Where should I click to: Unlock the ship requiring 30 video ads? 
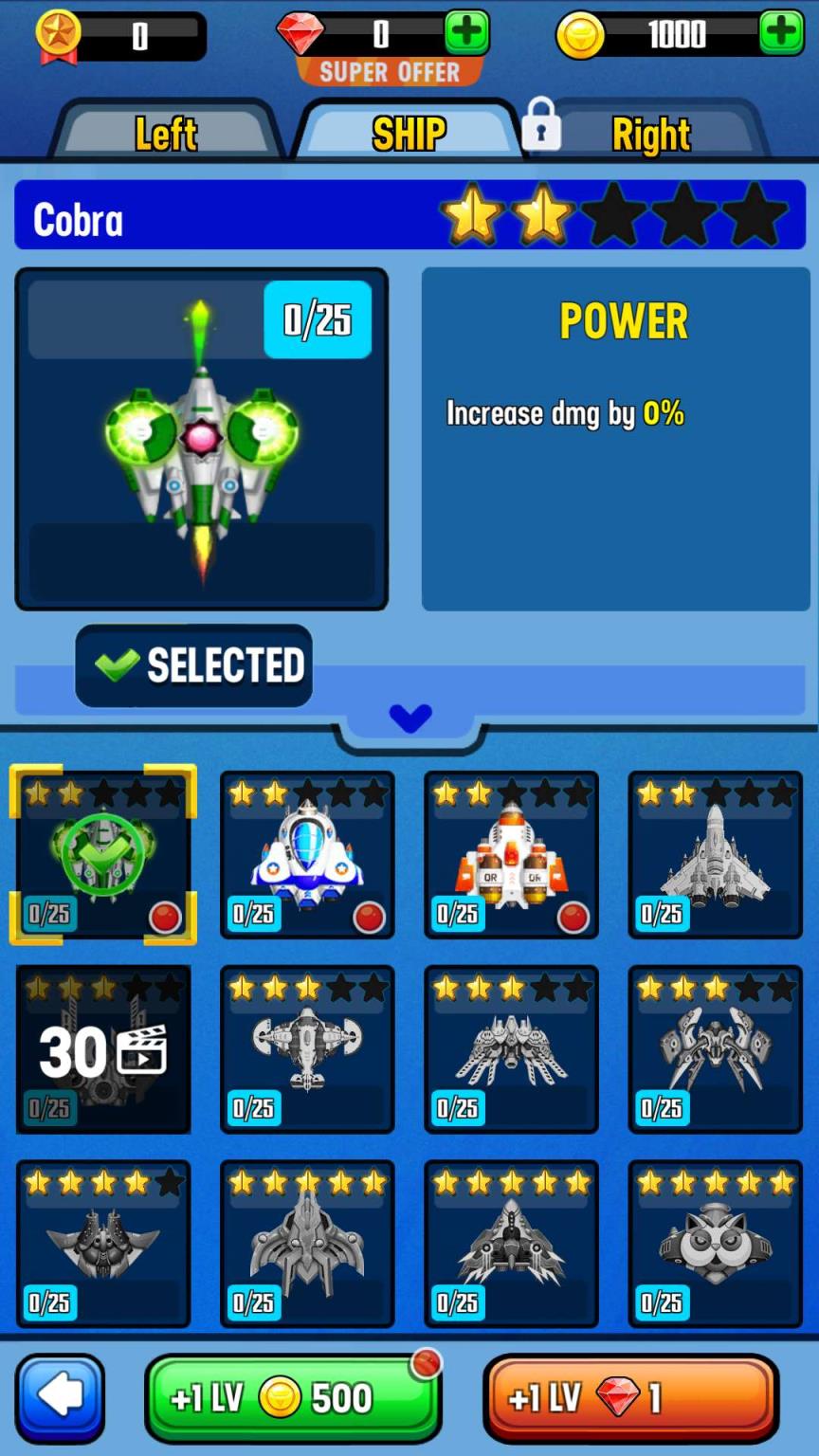pyautogui.click(x=103, y=1049)
